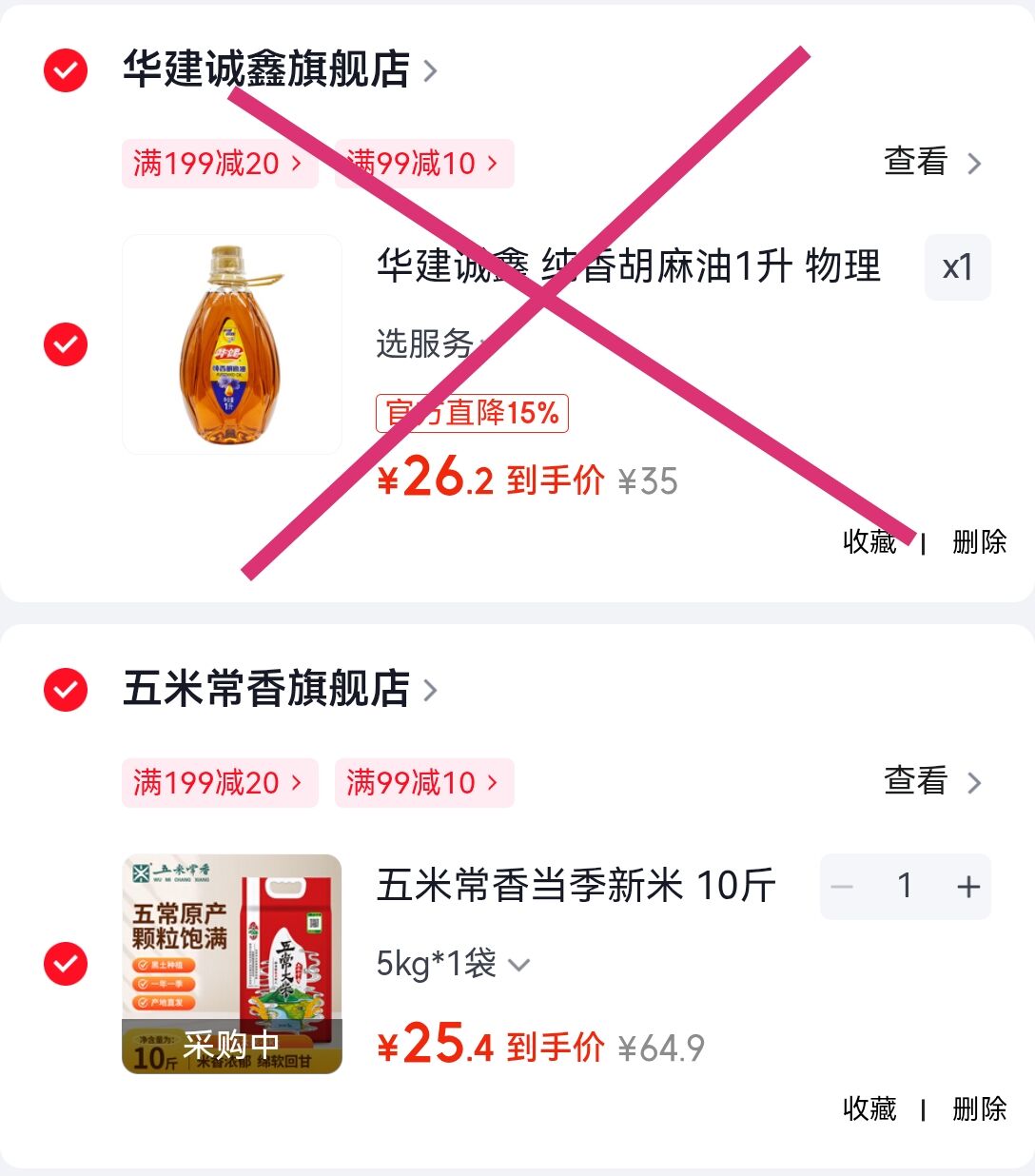The width and height of the screenshot is (1035, 1176).
Task: Open 满199减20 coupon under 五米常香旗舰店
Action: click(220, 783)
